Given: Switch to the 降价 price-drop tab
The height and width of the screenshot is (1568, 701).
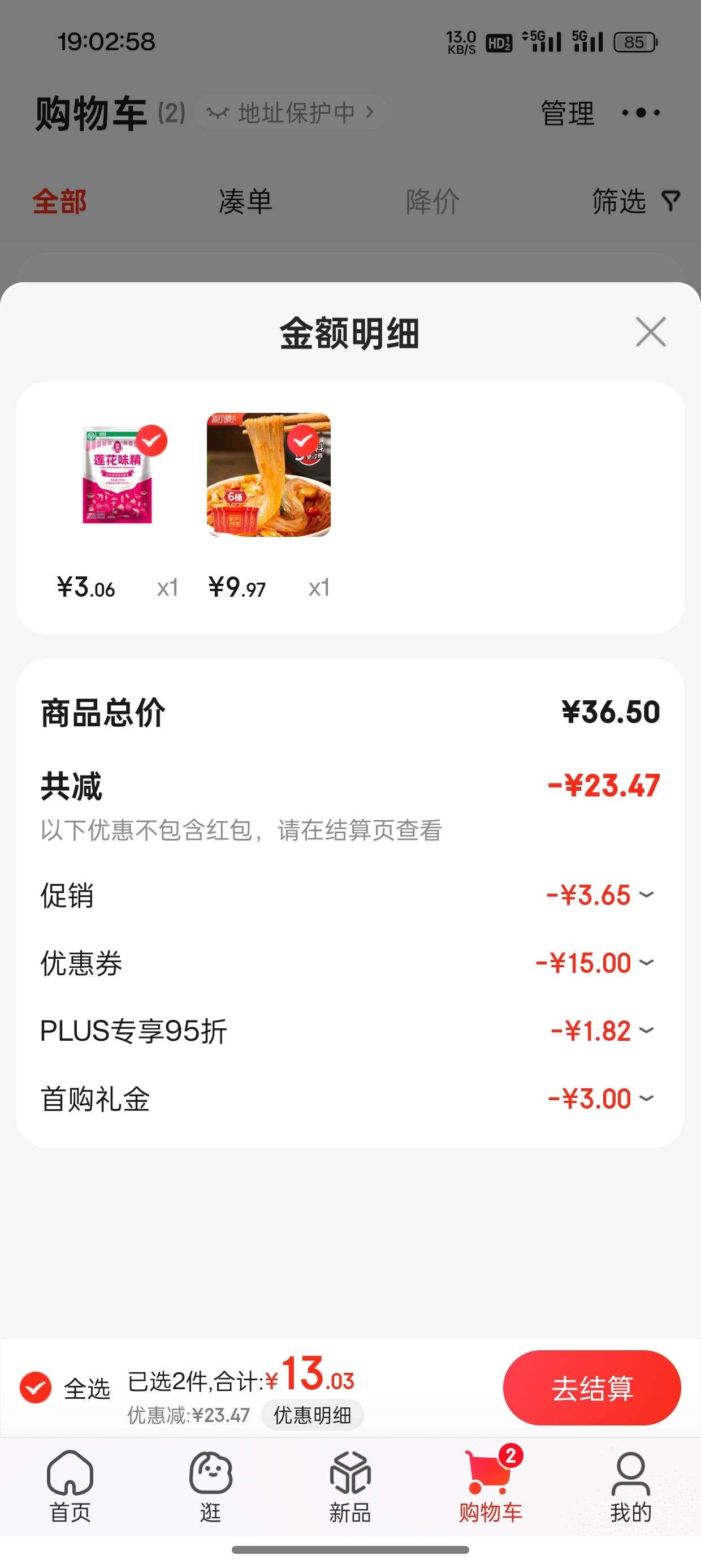Looking at the screenshot, I should click(432, 203).
